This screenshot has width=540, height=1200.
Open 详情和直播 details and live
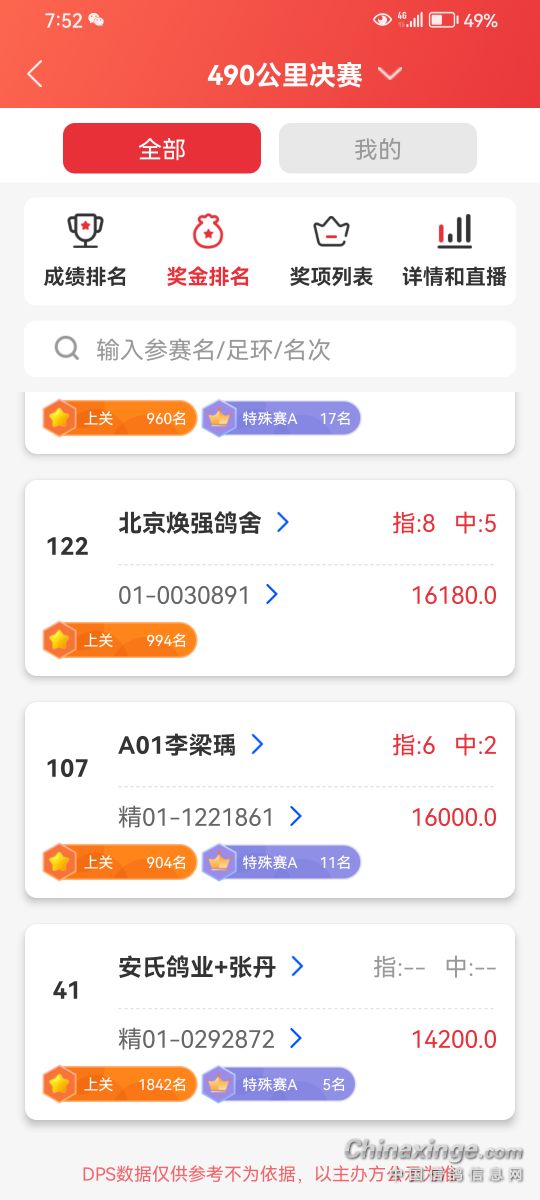click(x=454, y=251)
